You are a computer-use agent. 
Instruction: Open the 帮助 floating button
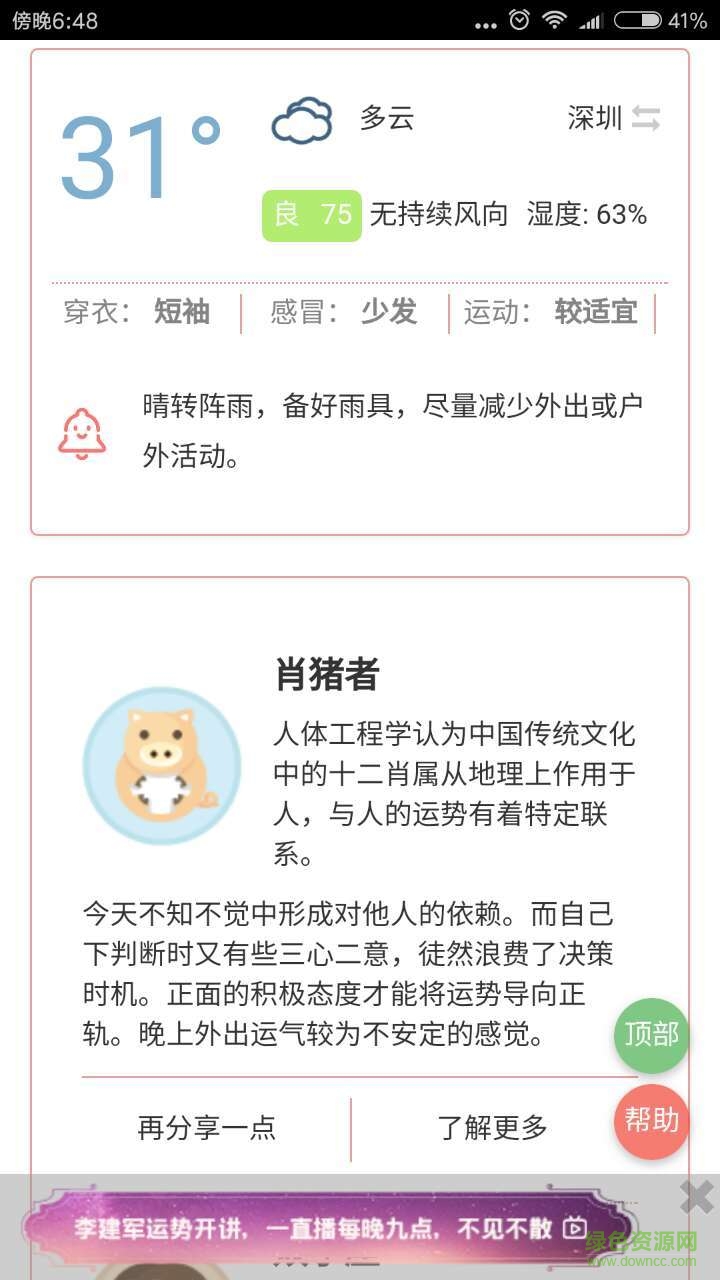652,1121
